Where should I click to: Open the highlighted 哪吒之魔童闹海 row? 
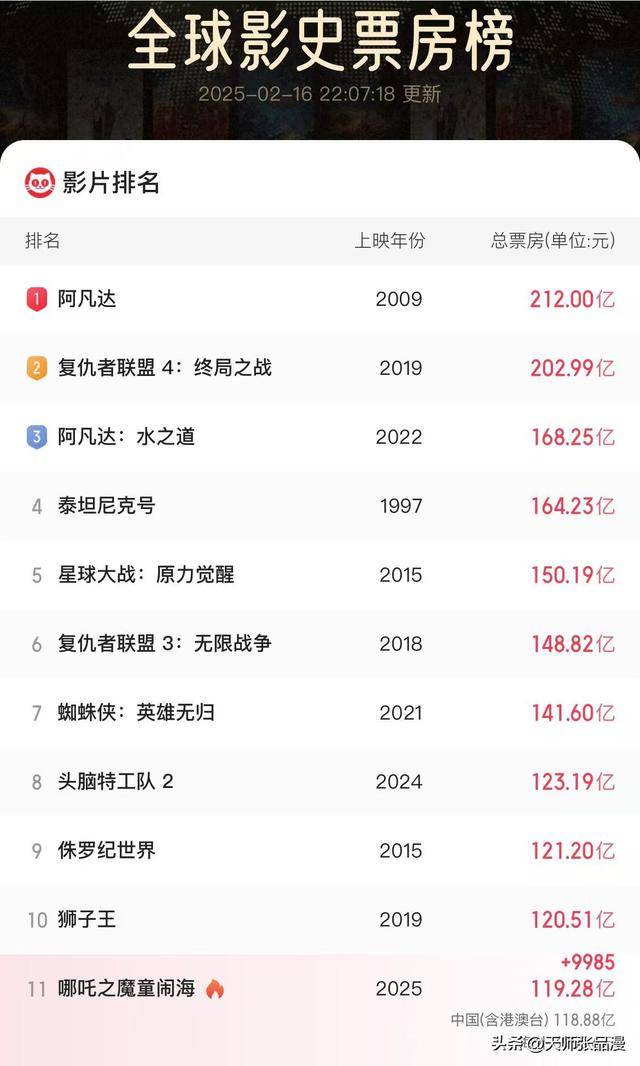click(x=320, y=993)
